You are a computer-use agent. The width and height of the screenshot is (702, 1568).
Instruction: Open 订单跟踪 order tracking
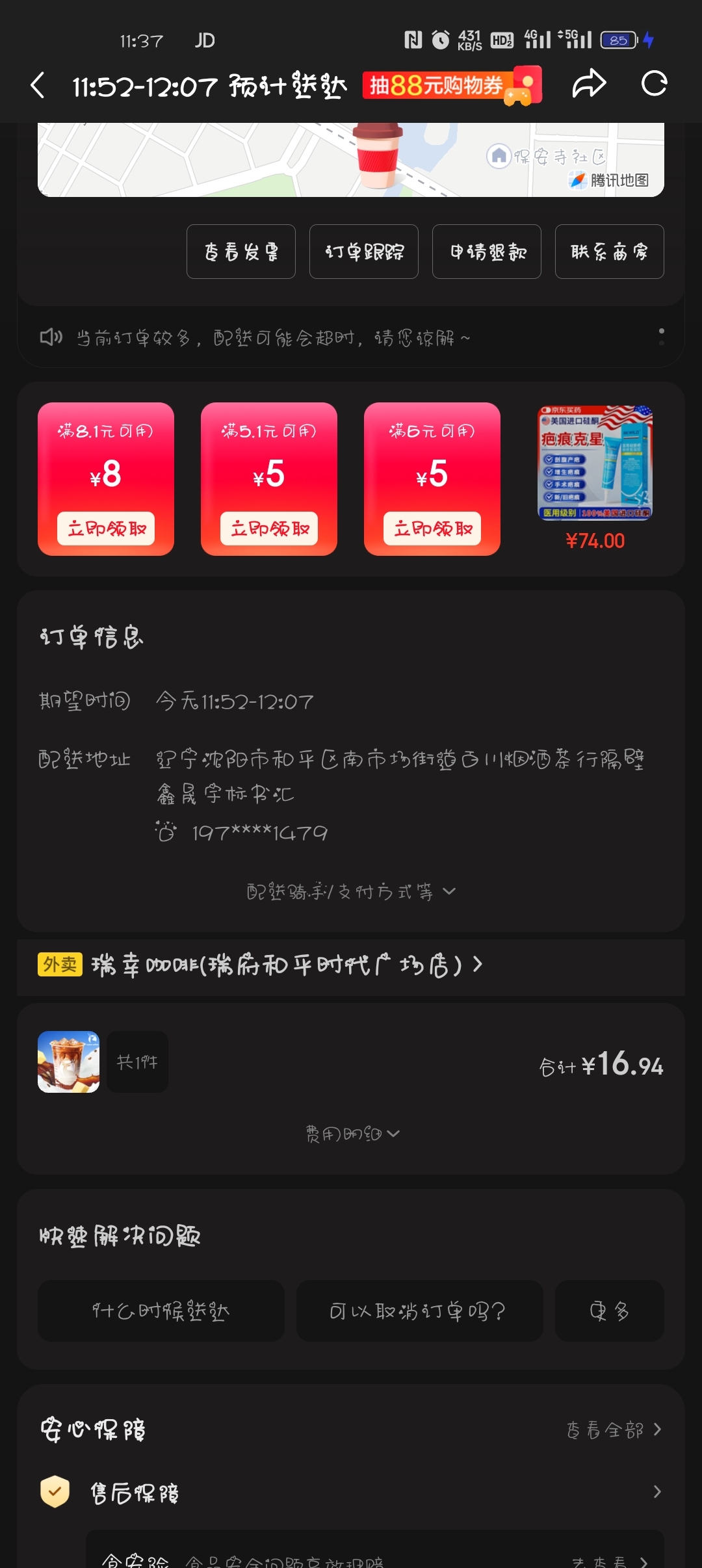(x=364, y=252)
